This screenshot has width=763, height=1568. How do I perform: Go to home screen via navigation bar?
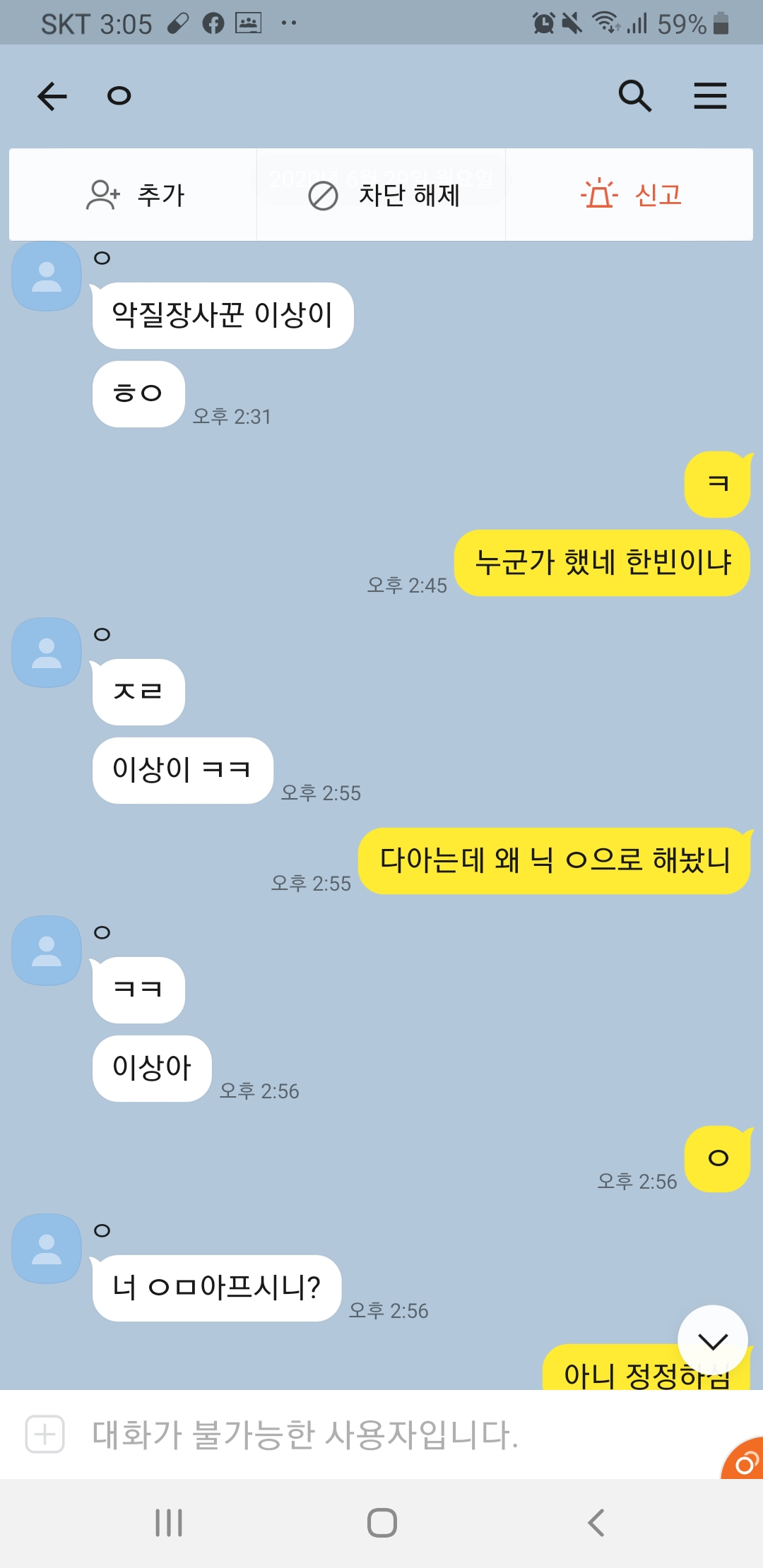pyautogui.click(x=381, y=1522)
